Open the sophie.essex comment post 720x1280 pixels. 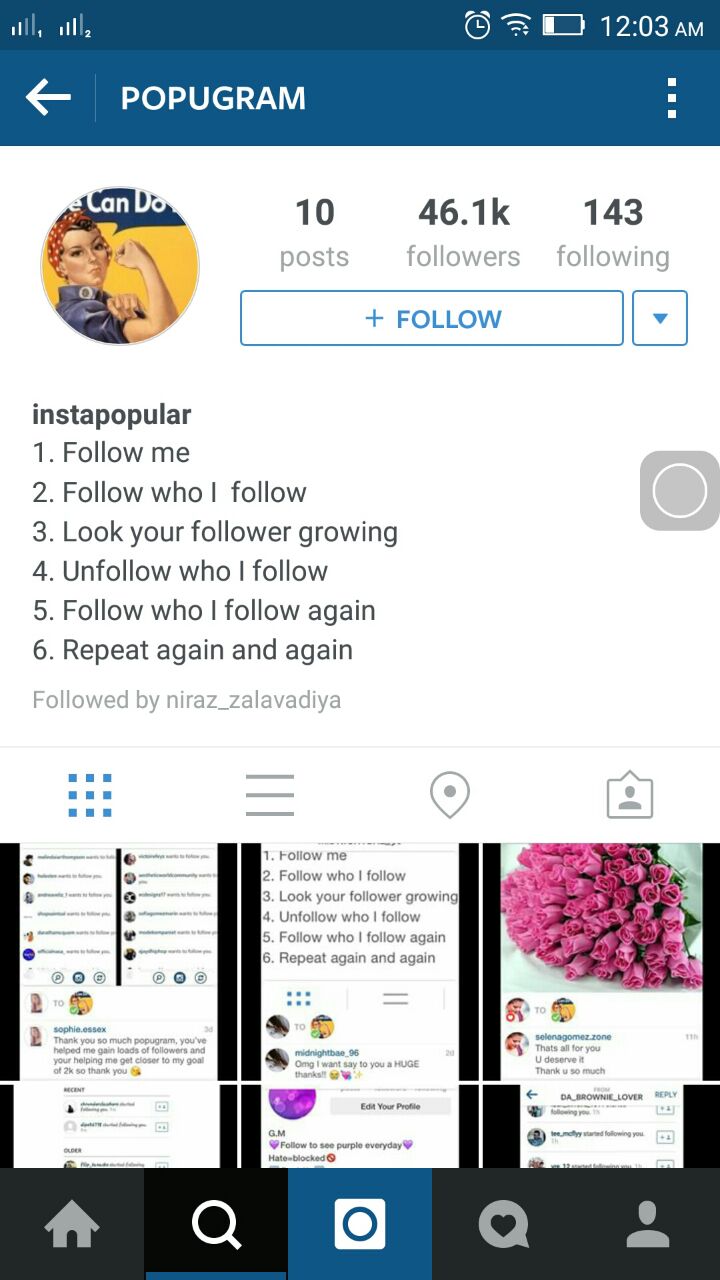[x=118, y=962]
